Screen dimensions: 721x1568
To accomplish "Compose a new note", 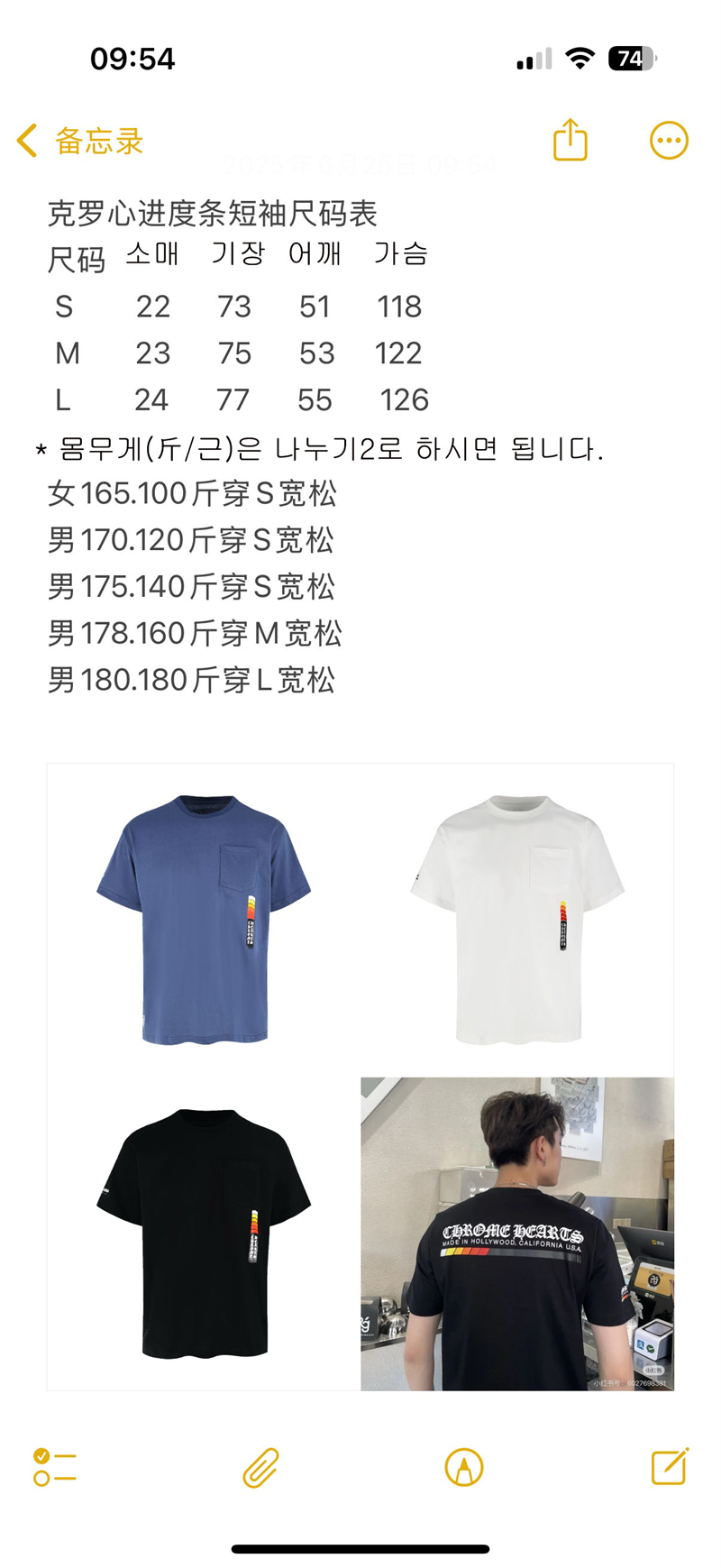I will pos(670,1466).
